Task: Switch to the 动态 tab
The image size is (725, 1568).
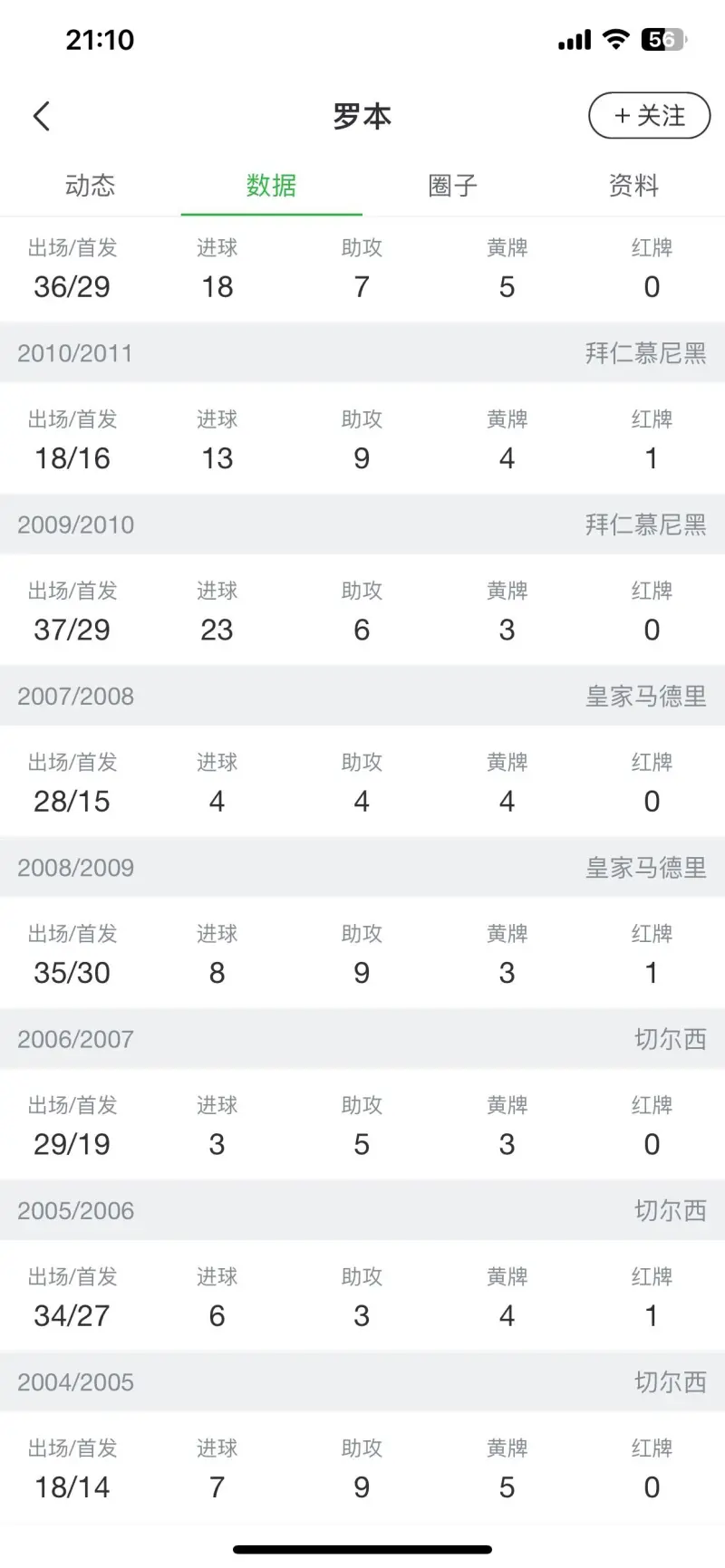Action: point(91,186)
